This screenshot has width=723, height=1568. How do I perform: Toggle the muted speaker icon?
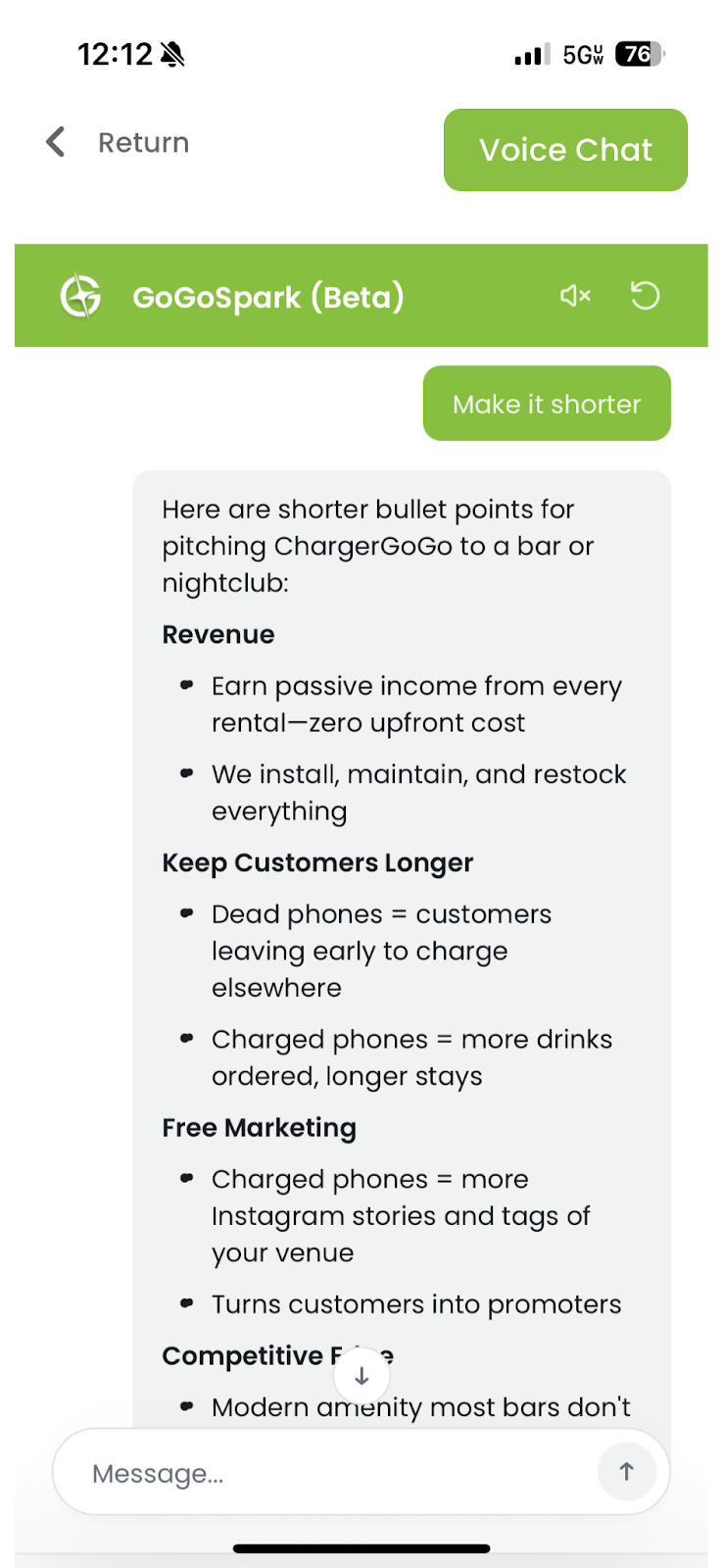(x=575, y=295)
